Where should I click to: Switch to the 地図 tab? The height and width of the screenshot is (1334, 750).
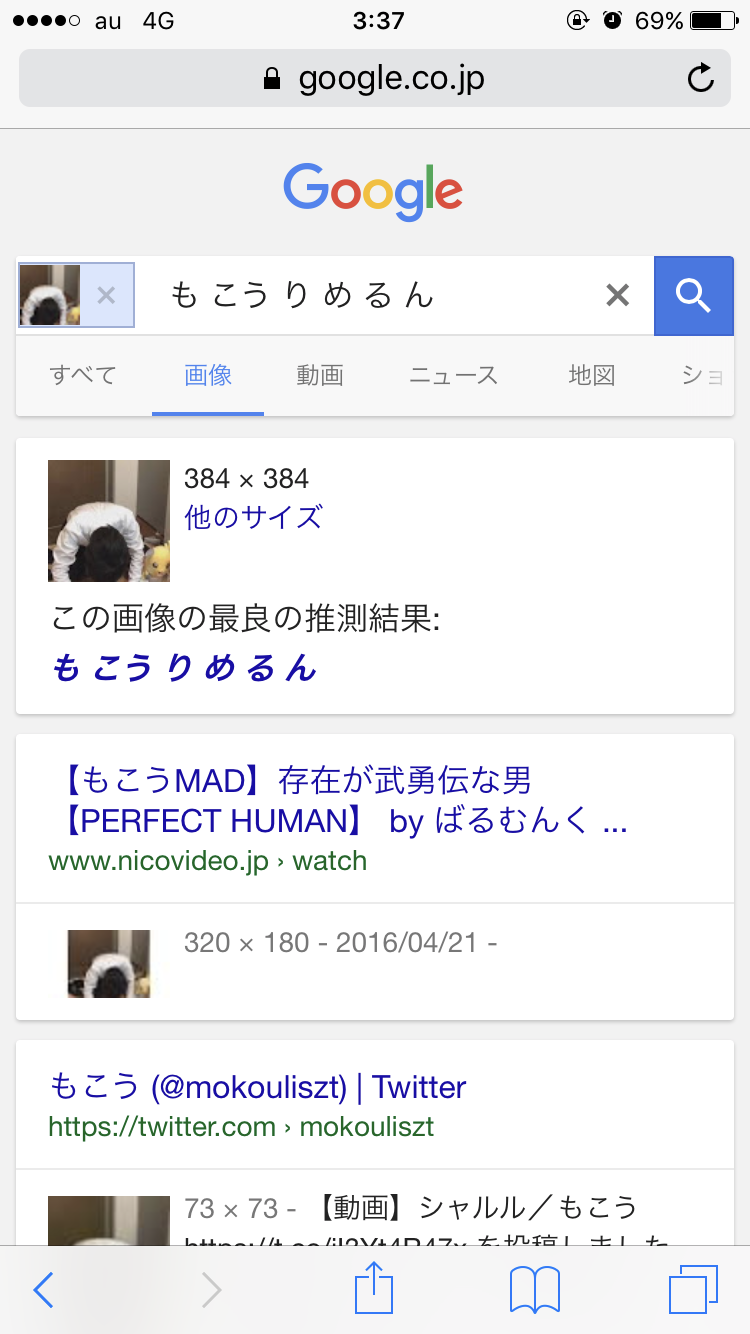click(x=591, y=376)
